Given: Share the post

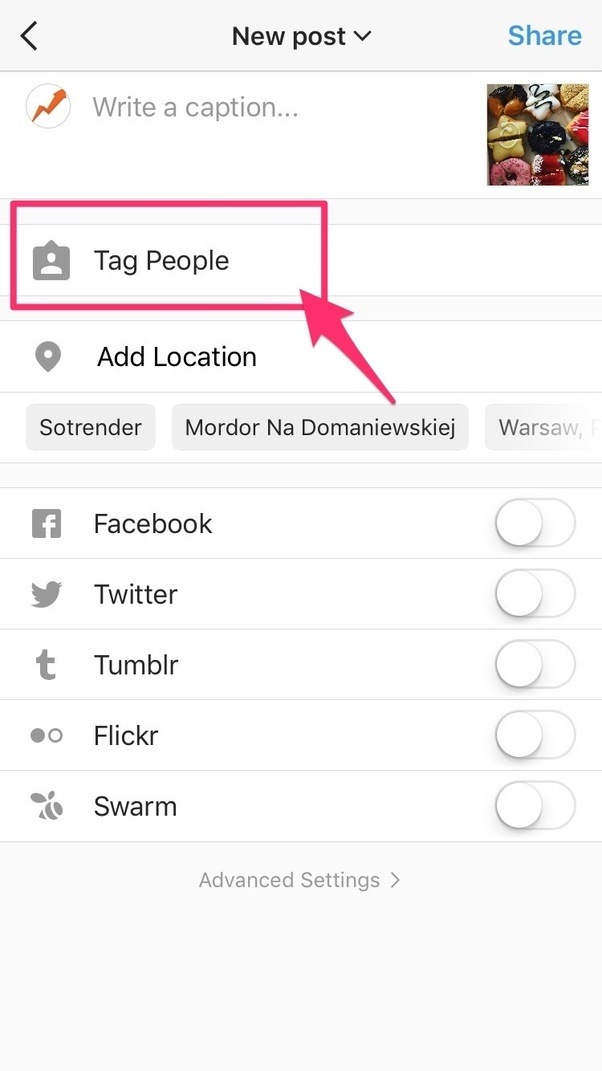Looking at the screenshot, I should pos(544,36).
